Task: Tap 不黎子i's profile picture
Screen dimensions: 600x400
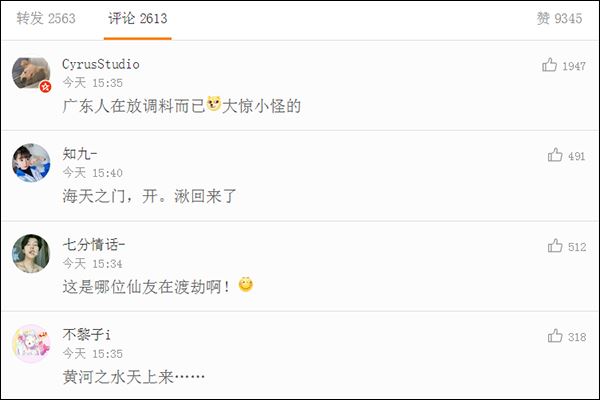Action: click(31, 343)
